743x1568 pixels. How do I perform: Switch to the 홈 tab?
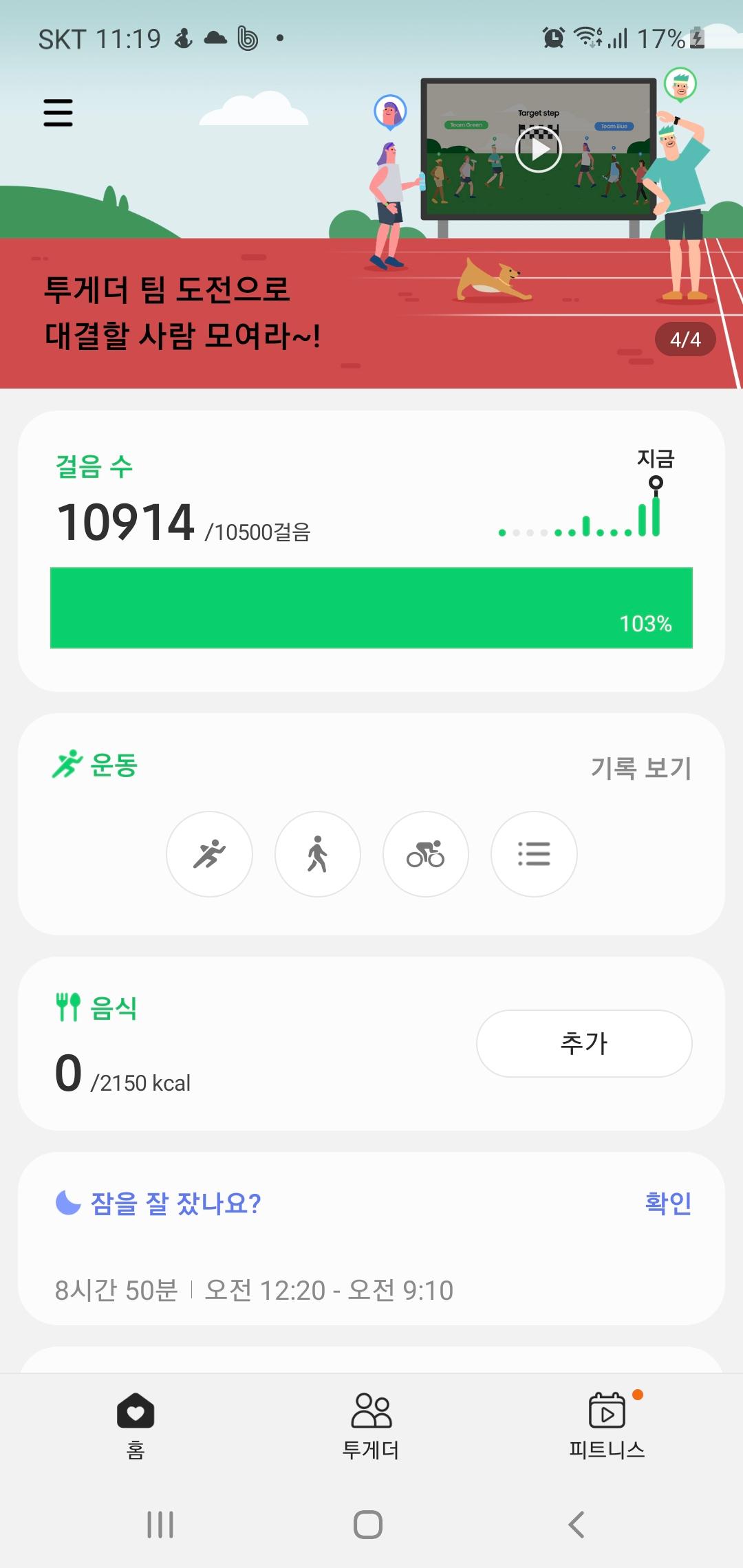(136, 1425)
